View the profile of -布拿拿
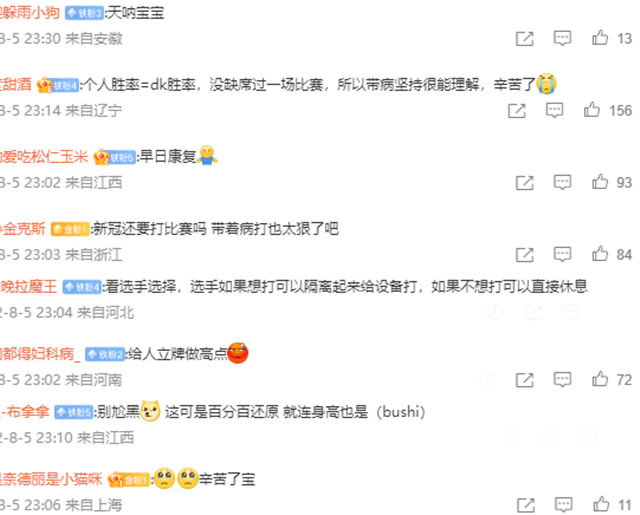The height and width of the screenshot is (515, 640). pyautogui.click(x=26, y=411)
